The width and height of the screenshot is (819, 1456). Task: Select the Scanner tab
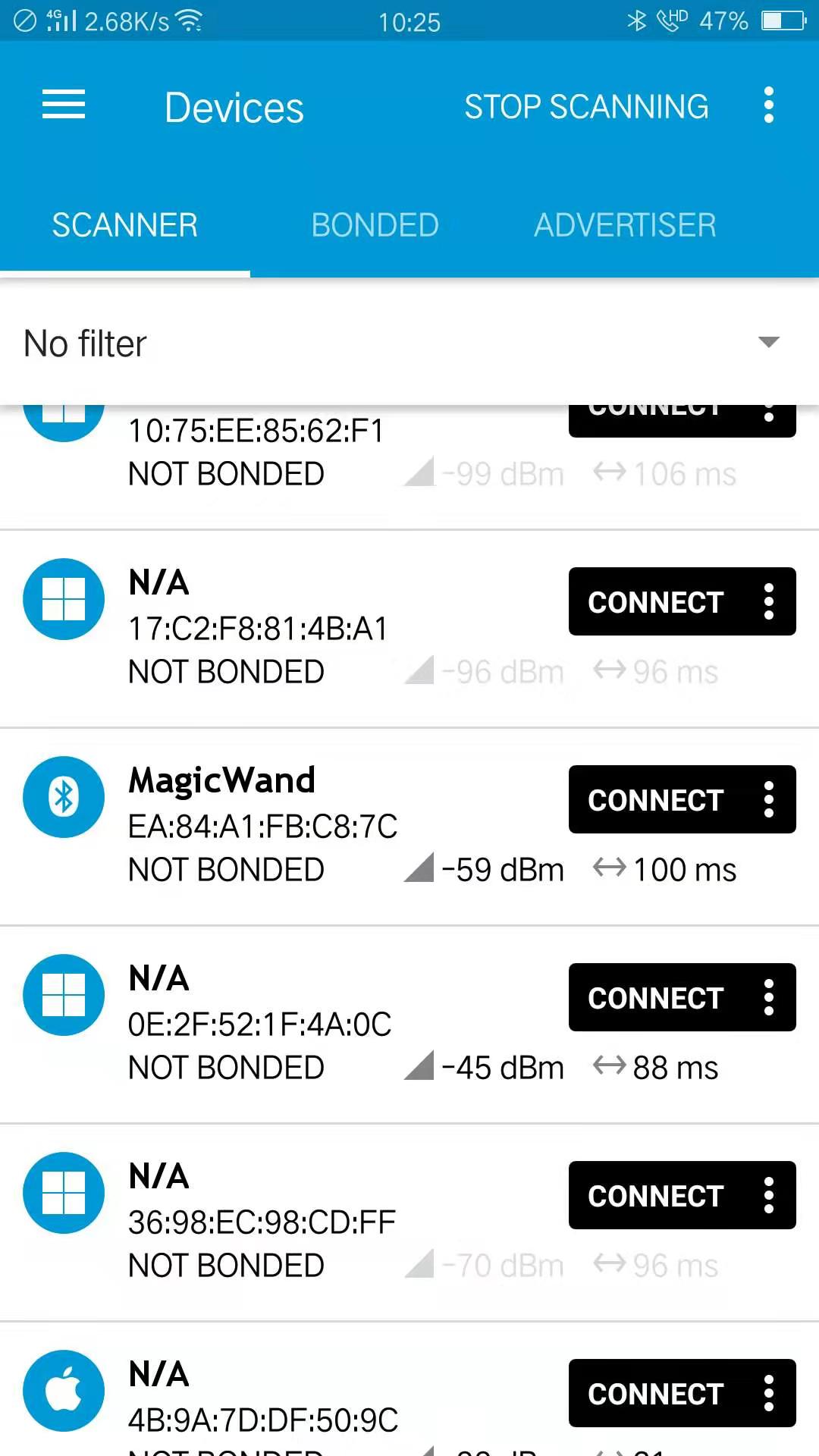(124, 225)
